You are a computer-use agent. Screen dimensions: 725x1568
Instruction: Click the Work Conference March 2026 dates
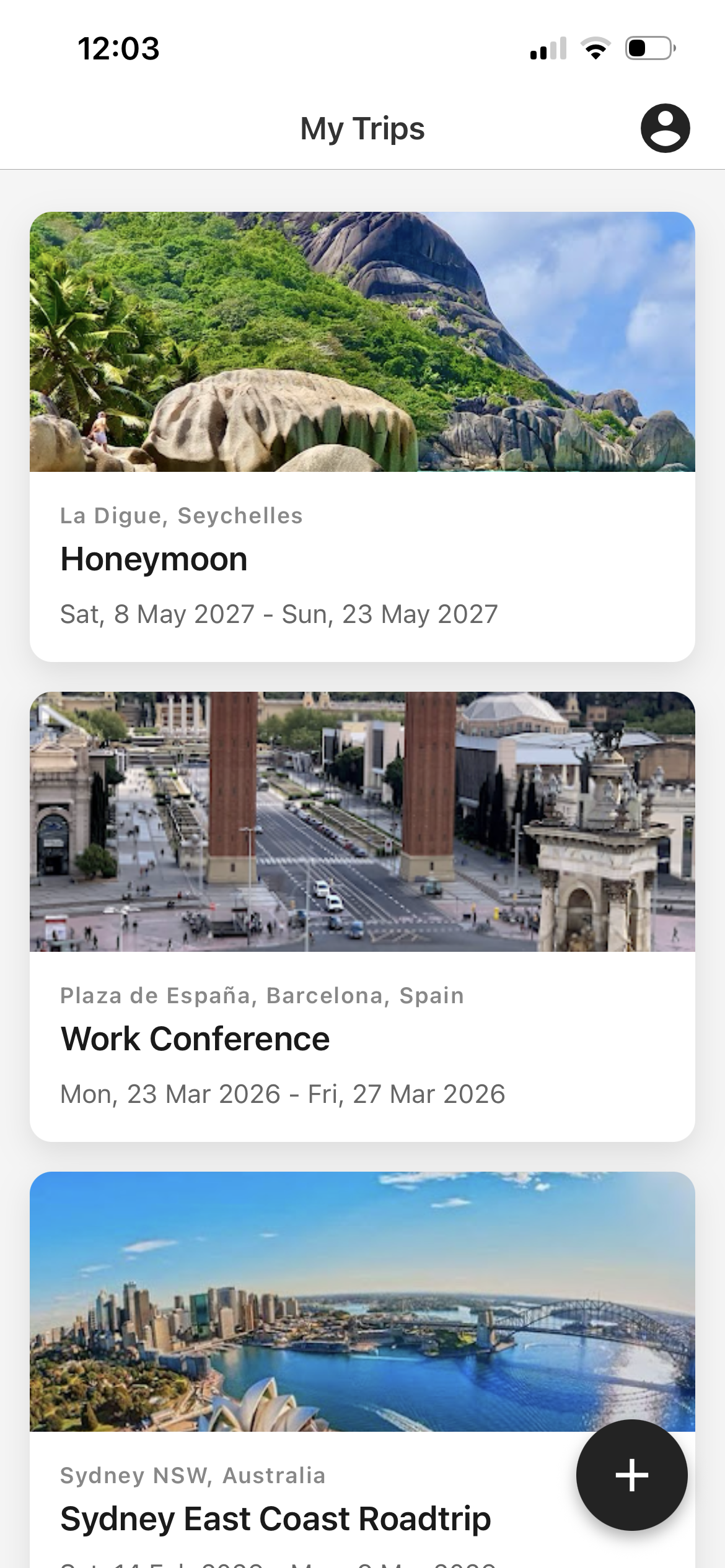tap(283, 1093)
